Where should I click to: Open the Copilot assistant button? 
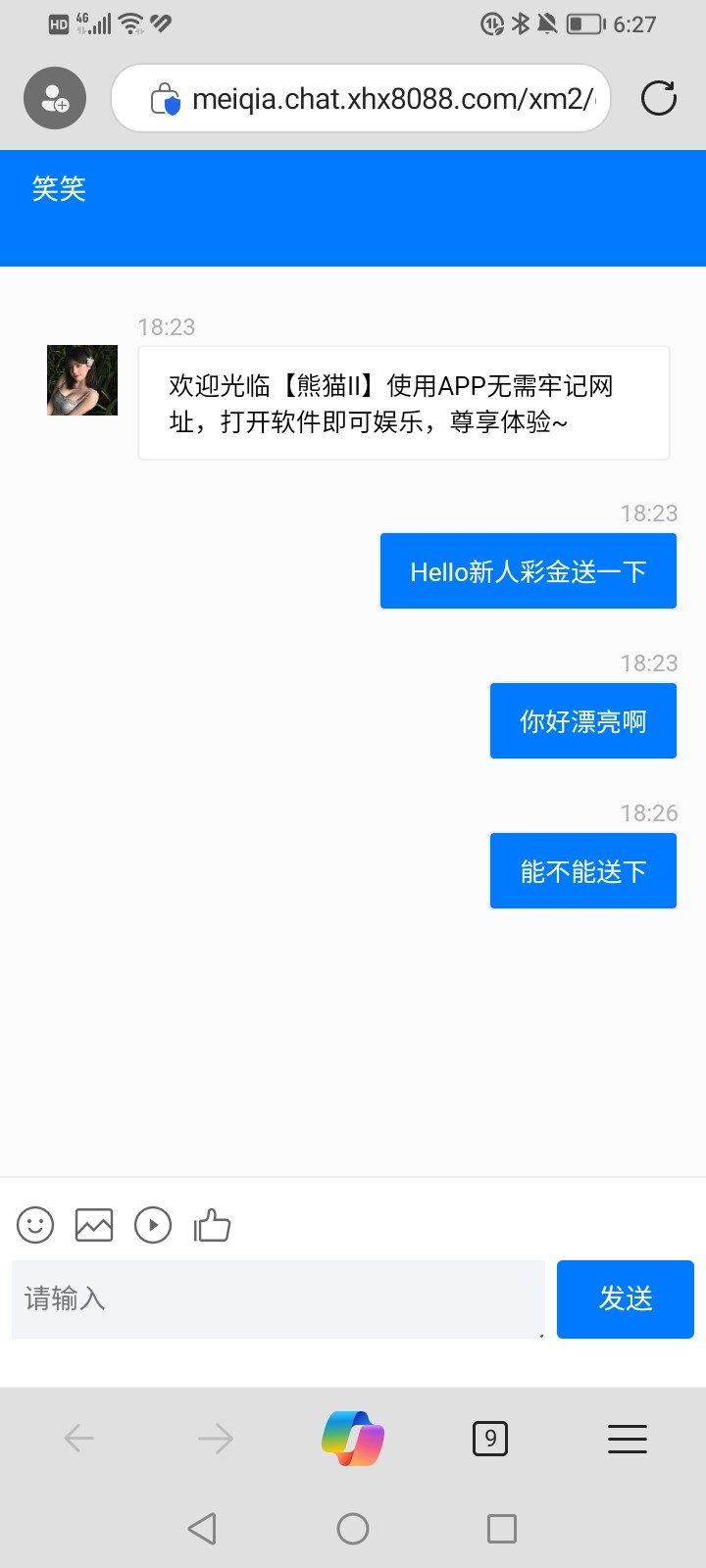(353, 1439)
